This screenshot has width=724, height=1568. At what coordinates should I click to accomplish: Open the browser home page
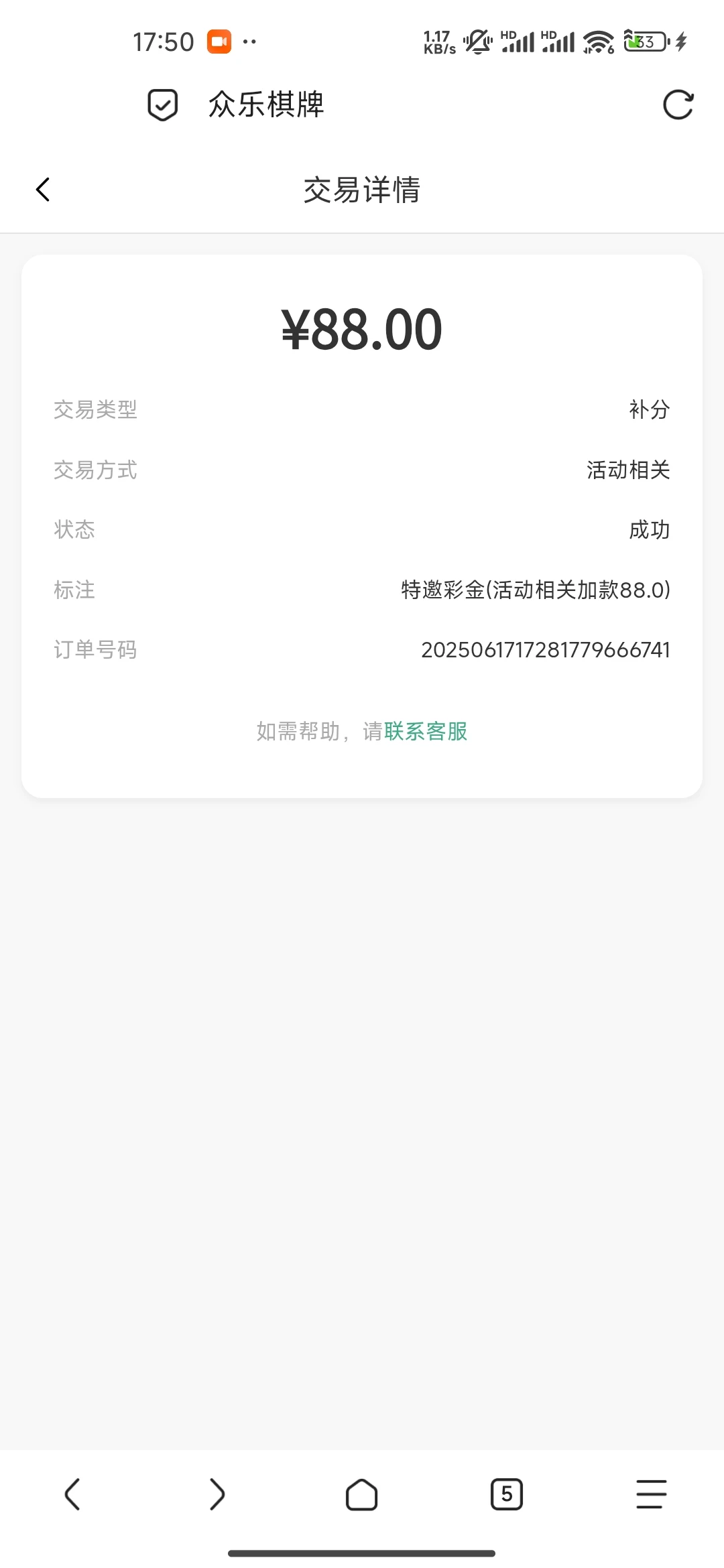click(x=362, y=1494)
